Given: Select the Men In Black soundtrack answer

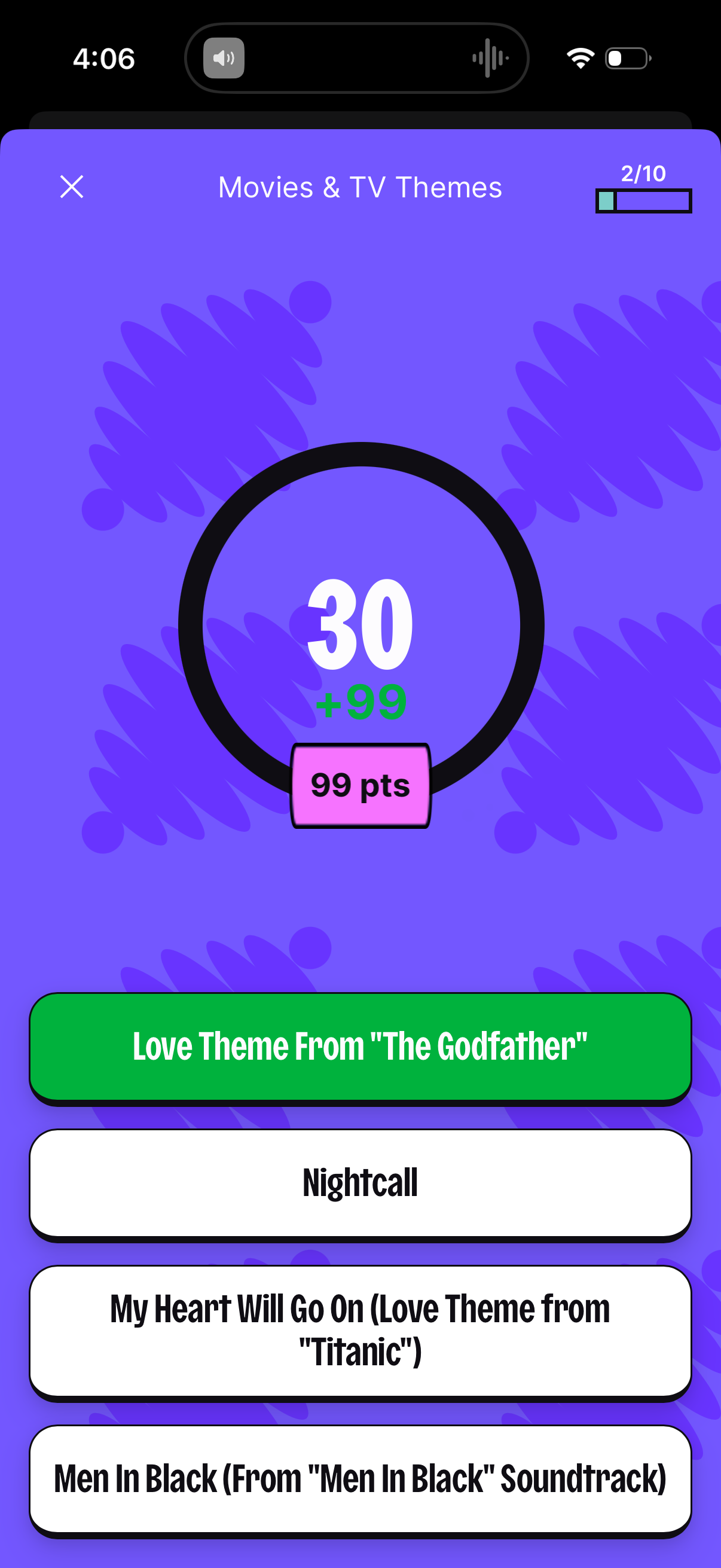Looking at the screenshot, I should (x=360, y=1478).
